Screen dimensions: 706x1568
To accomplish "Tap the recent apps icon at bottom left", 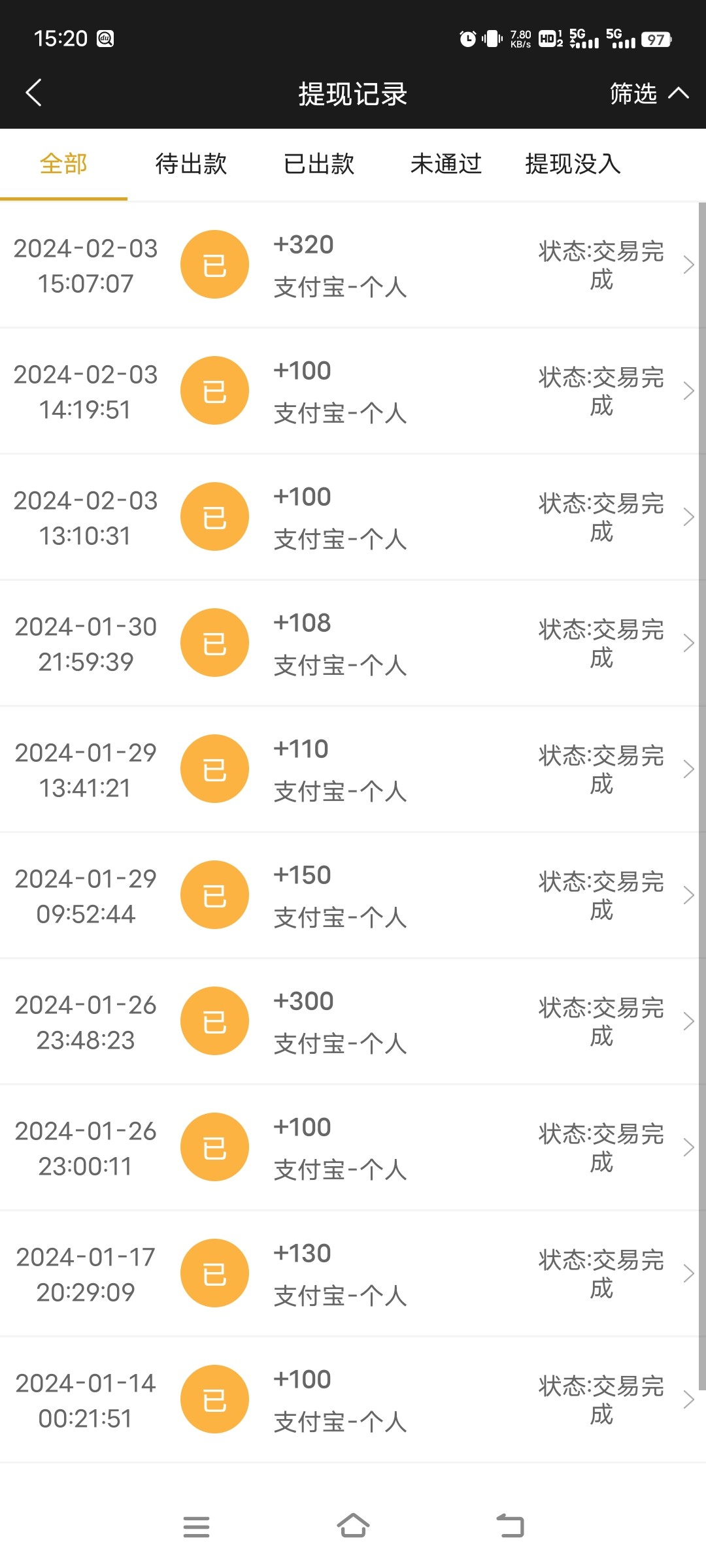I will [197, 1526].
